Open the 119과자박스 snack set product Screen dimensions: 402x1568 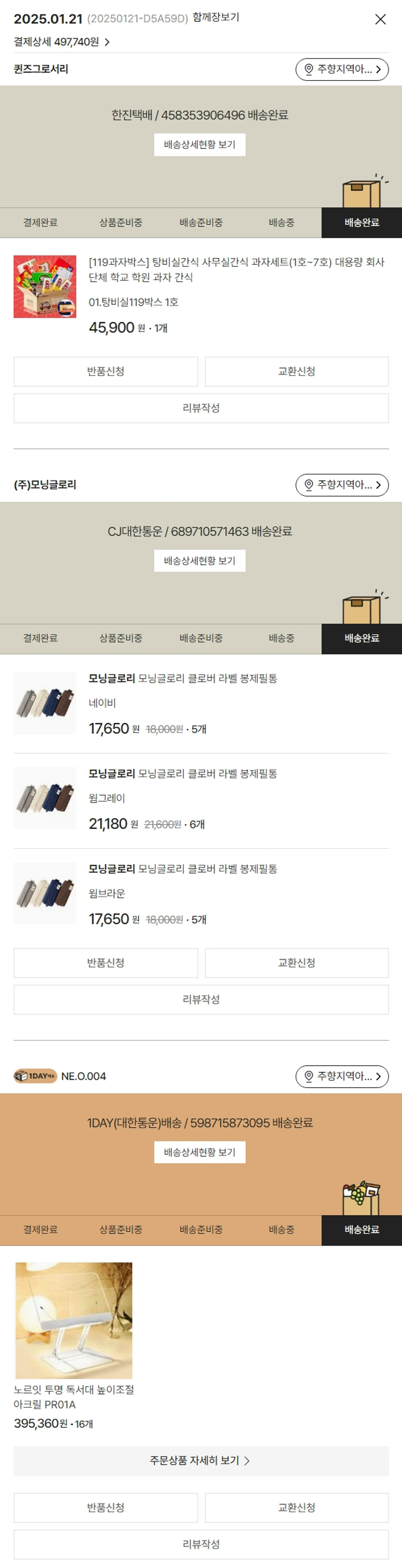[x=236, y=269]
